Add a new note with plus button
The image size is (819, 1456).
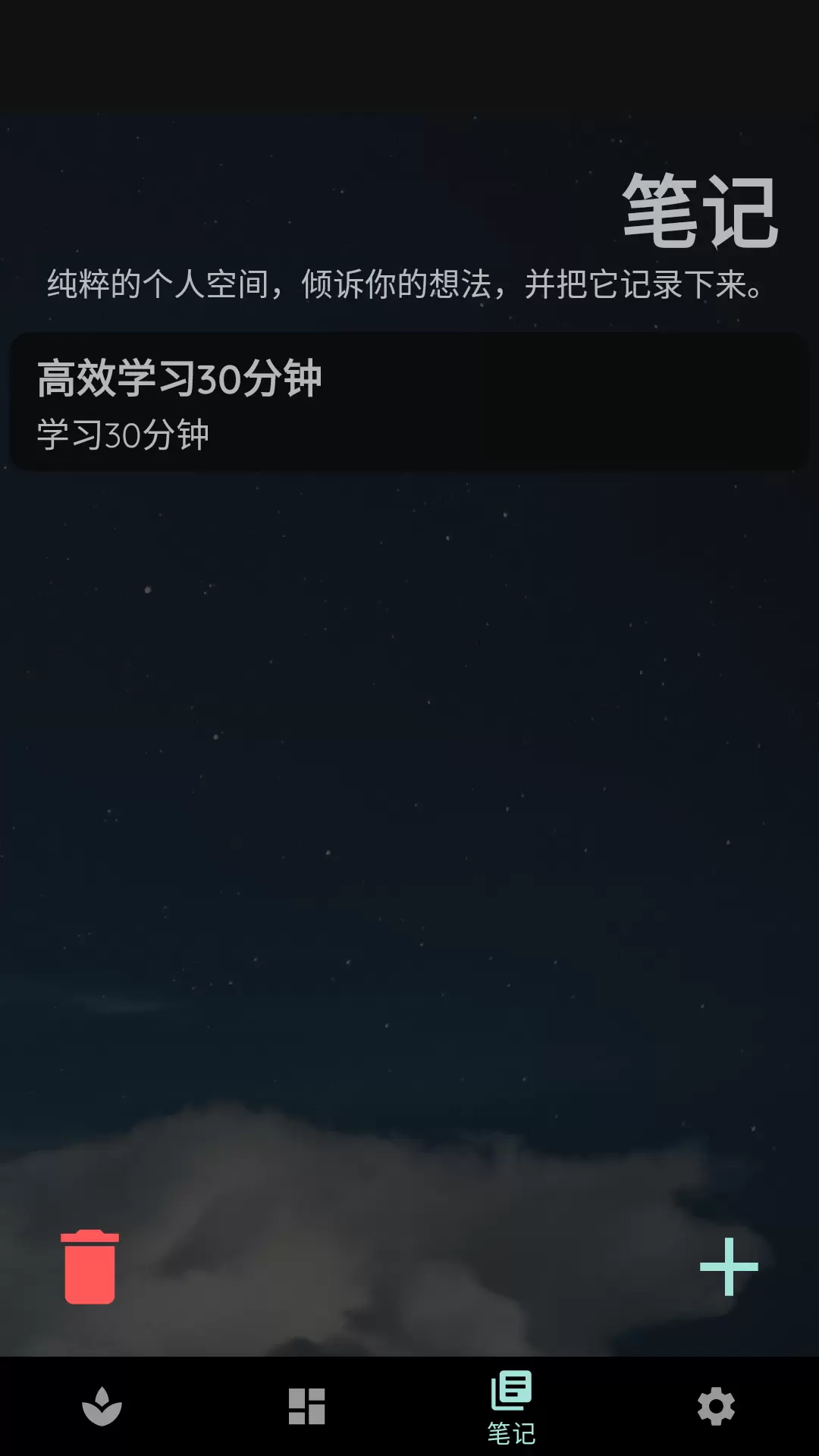[729, 1266]
